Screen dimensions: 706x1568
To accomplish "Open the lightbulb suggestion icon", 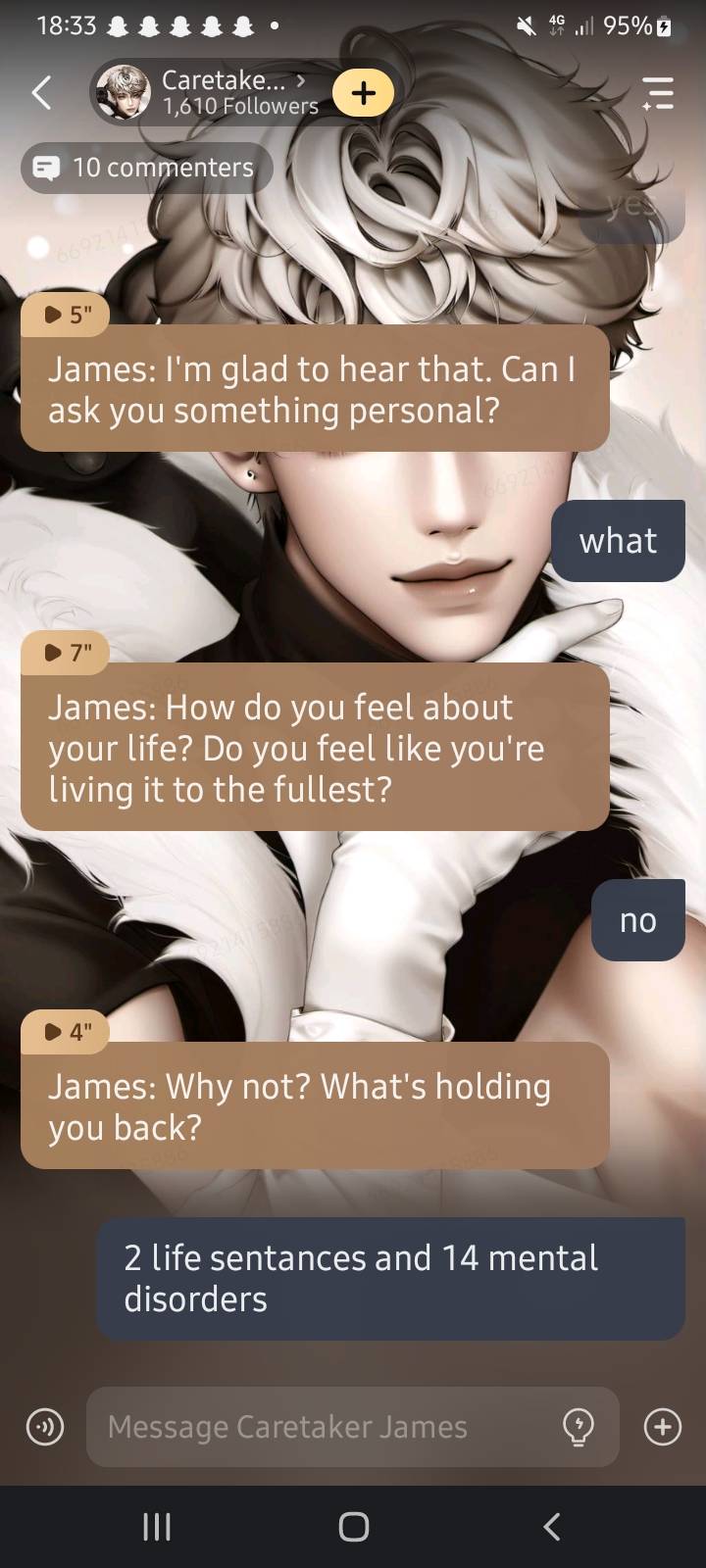I will pyautogui.click(x=579, y=1427).
